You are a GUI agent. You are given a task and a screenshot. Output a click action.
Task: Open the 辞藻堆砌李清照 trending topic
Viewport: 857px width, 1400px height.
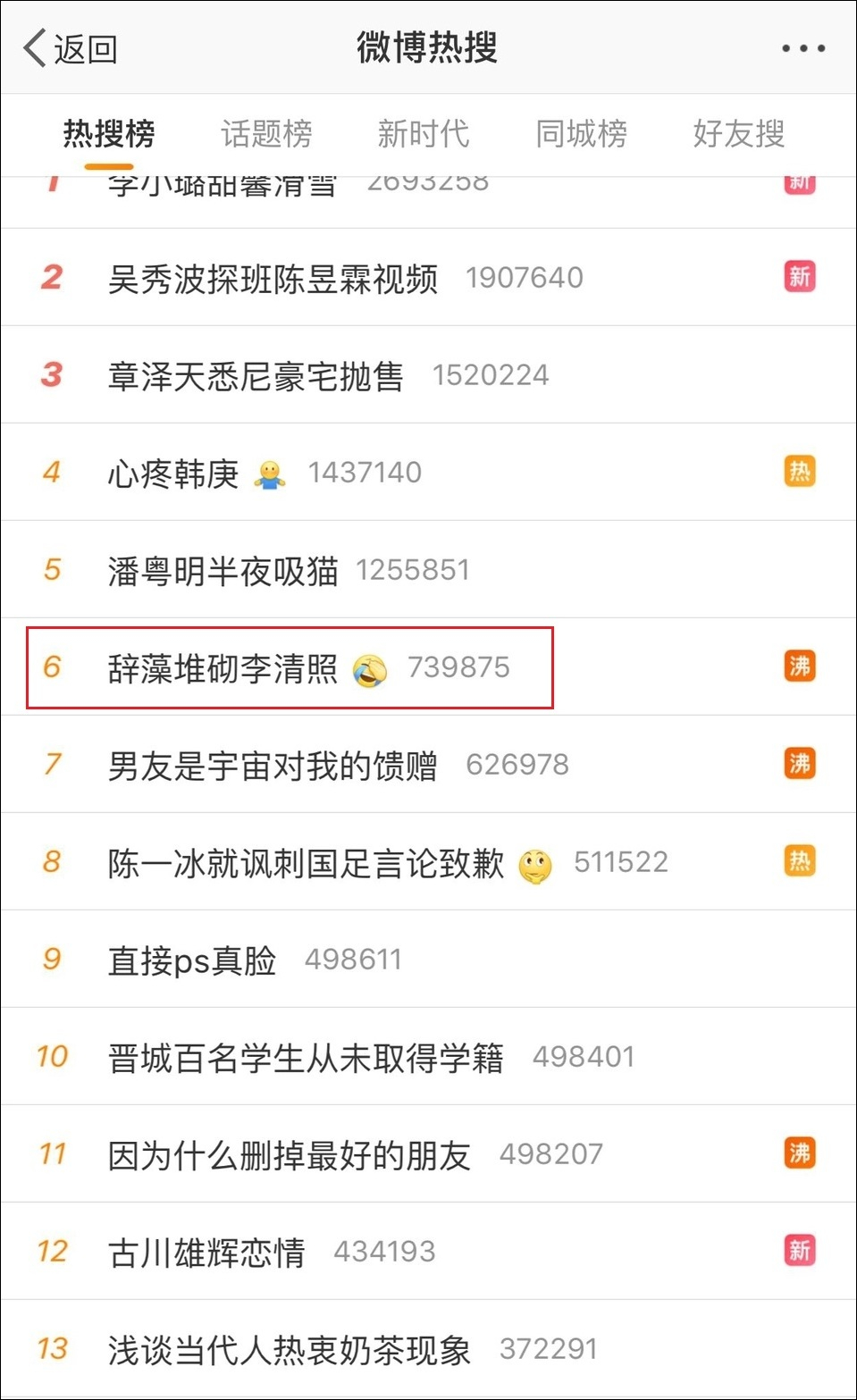[x=223, y=668]
